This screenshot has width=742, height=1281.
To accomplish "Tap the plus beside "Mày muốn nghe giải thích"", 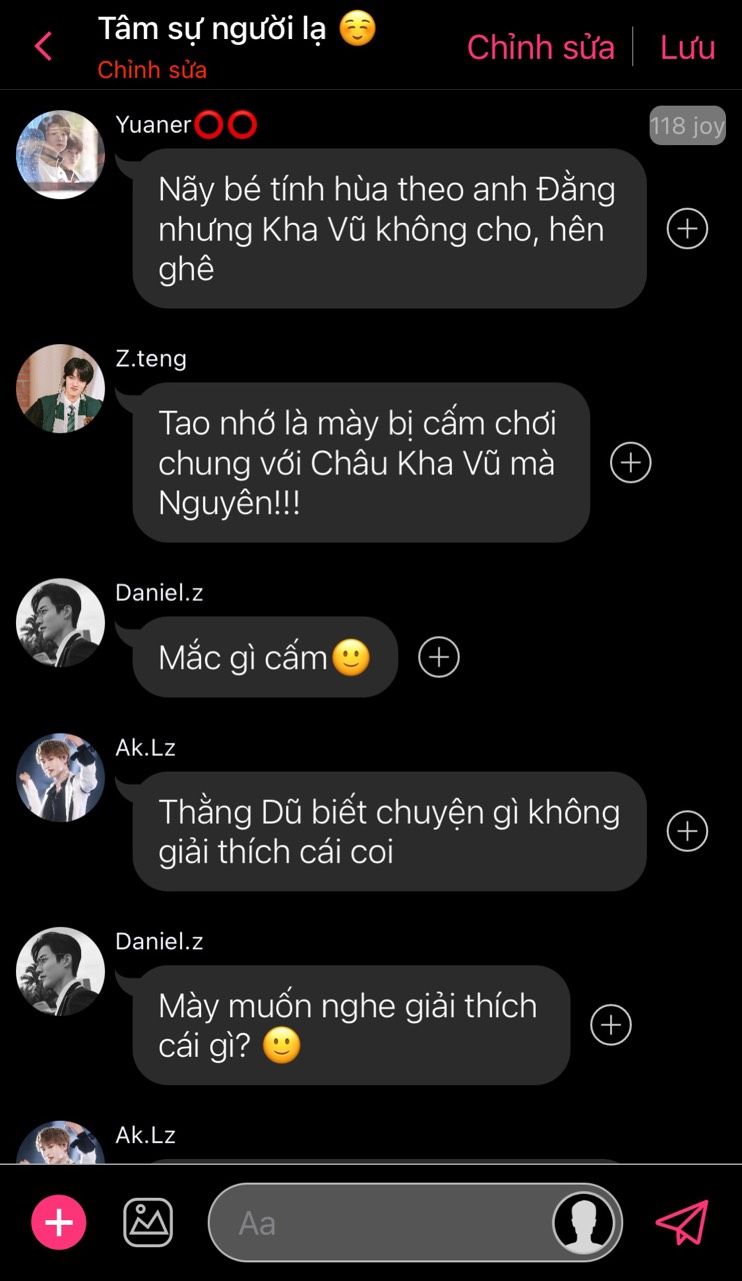I will tap(610, 1025).
